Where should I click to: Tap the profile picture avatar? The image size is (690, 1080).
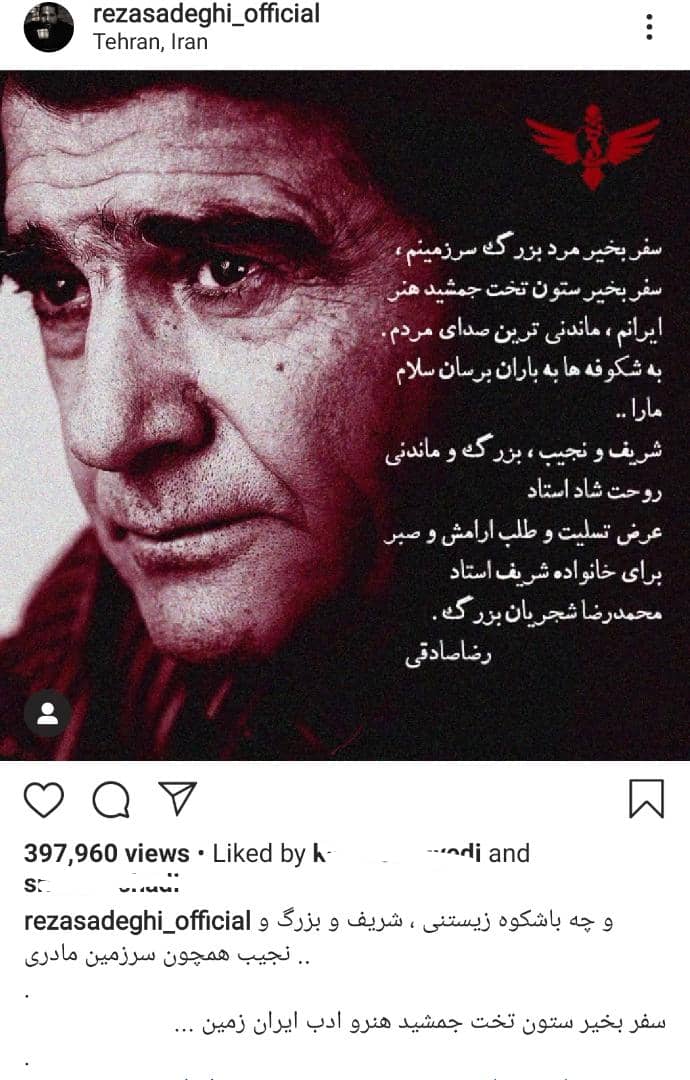49,27
